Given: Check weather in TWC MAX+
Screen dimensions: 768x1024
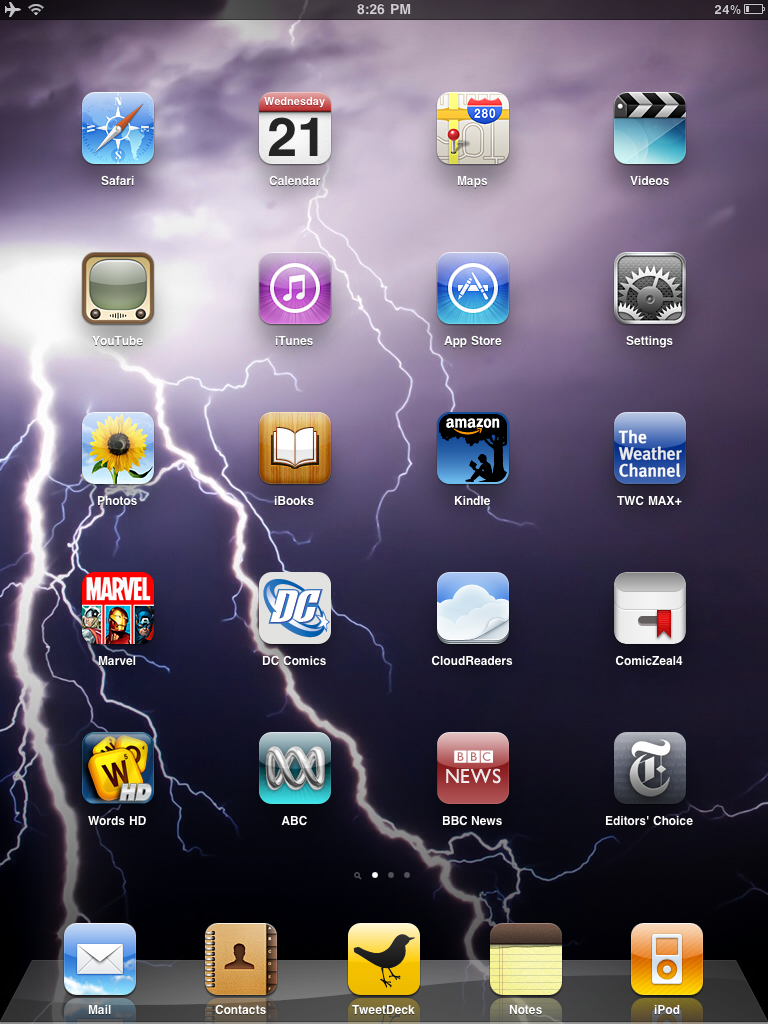Looking at the screenshot, I should coord(649,448).
